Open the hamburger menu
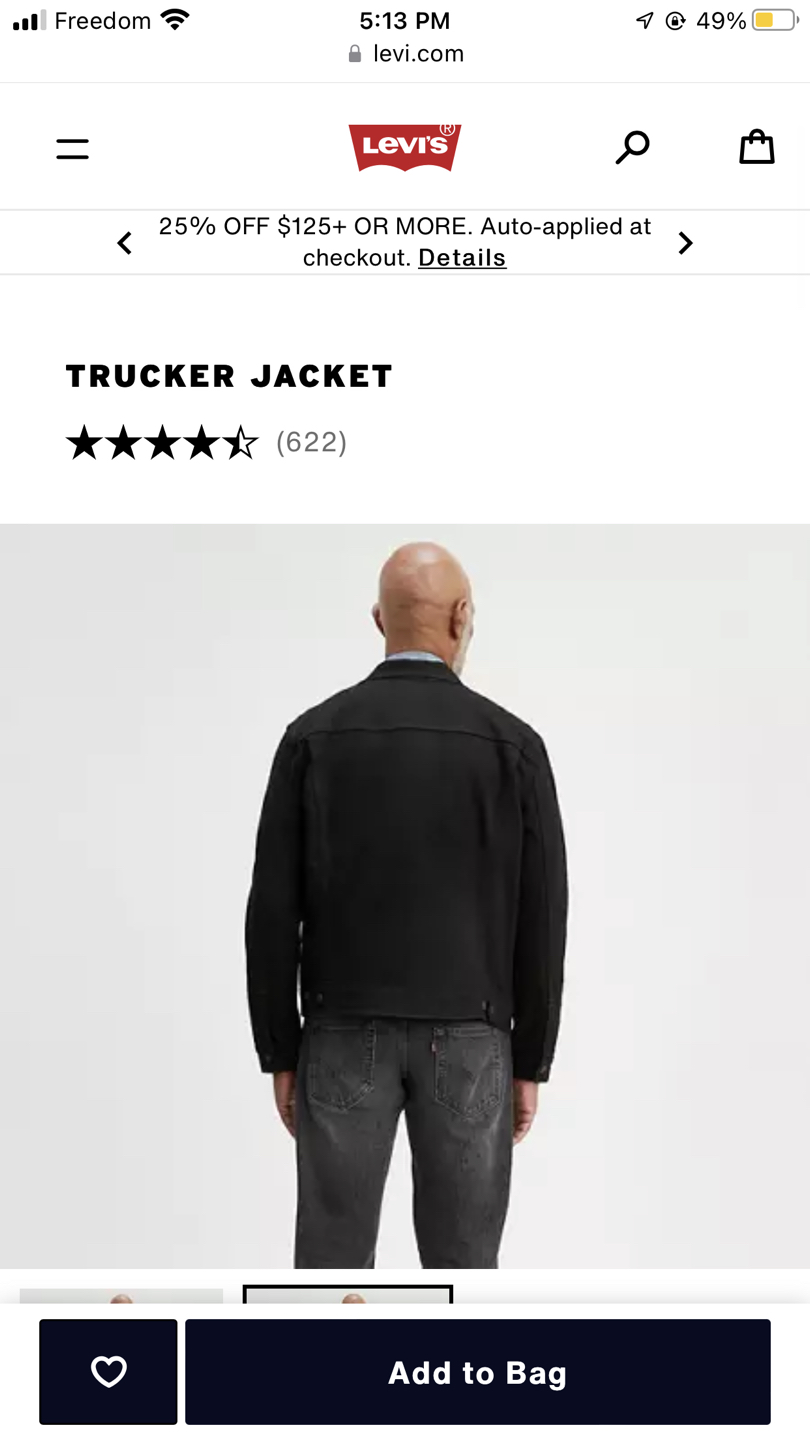810x1440 pixels. coord(72,149)
